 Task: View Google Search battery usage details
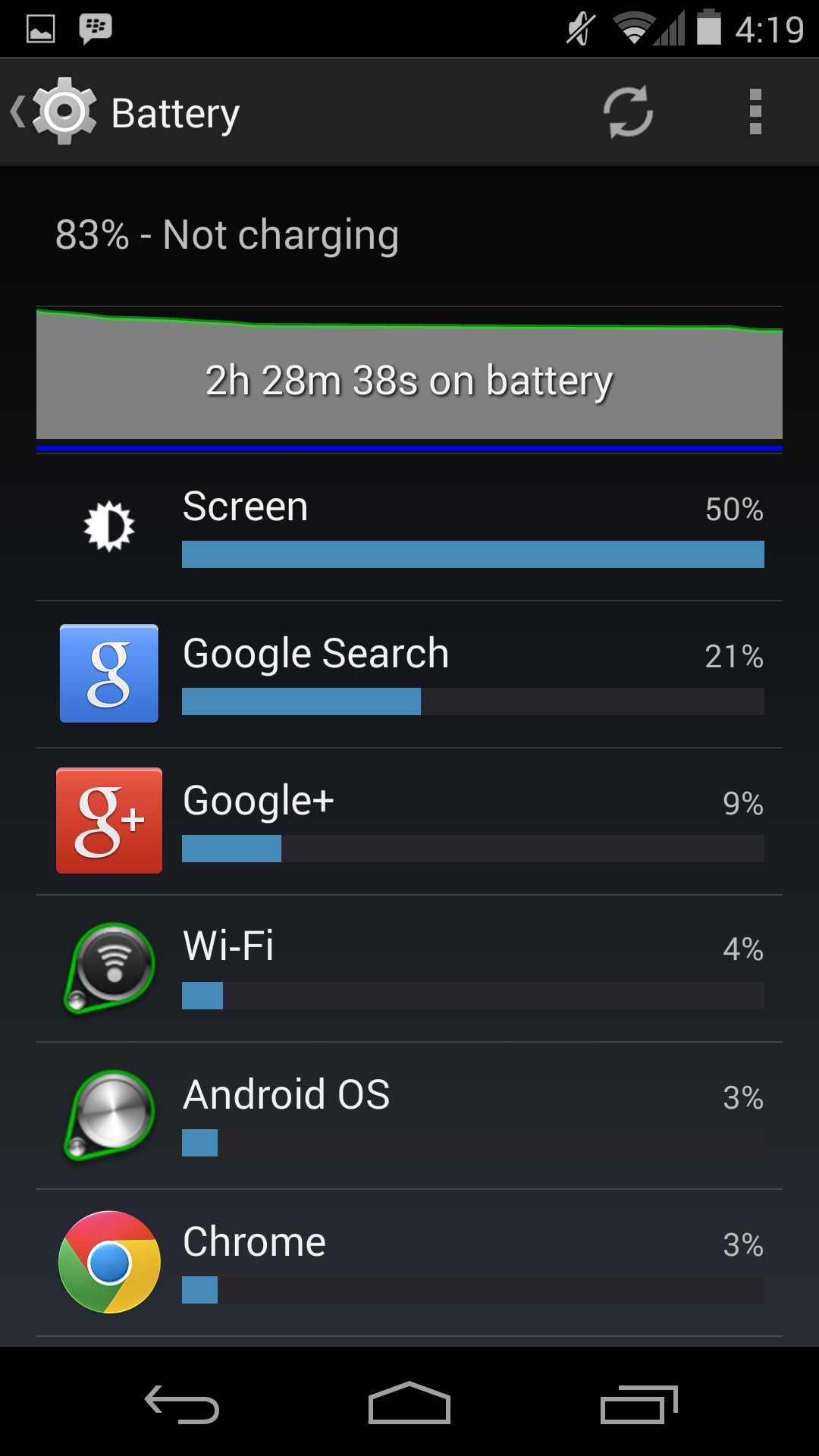[409, 674]
